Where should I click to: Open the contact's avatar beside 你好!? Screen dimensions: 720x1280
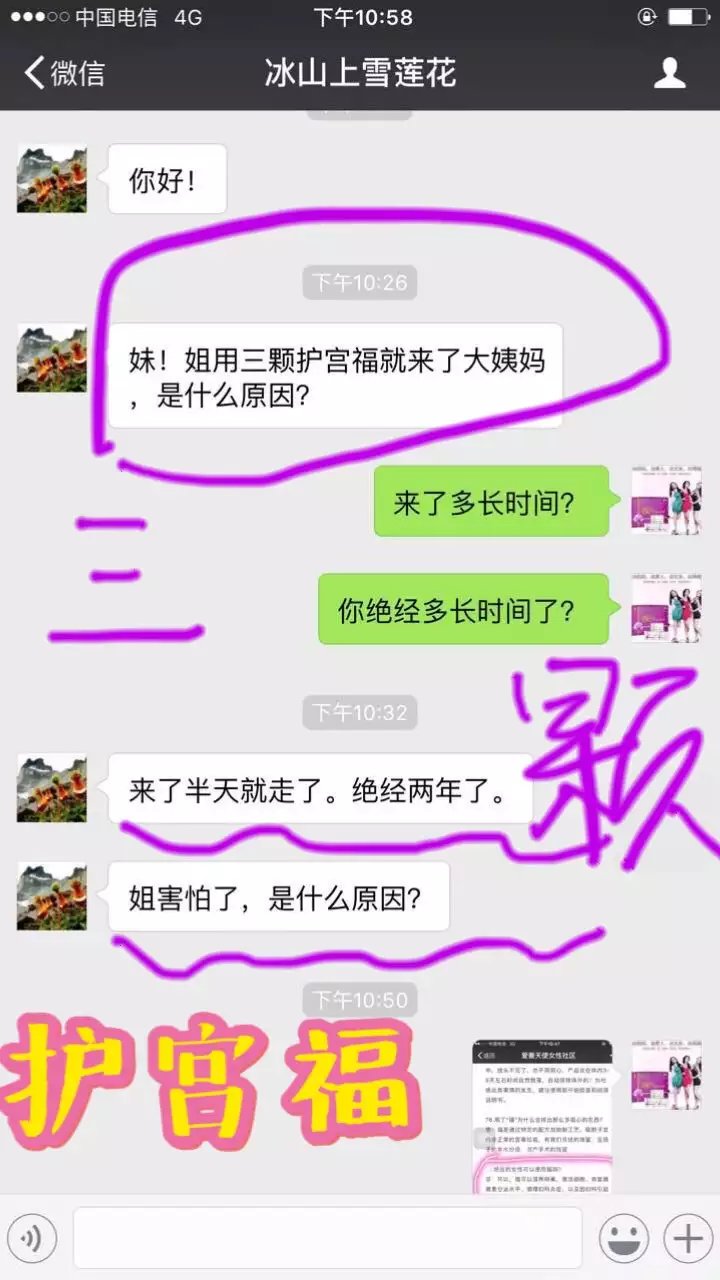pyautogui.click(x=52, y=179)
